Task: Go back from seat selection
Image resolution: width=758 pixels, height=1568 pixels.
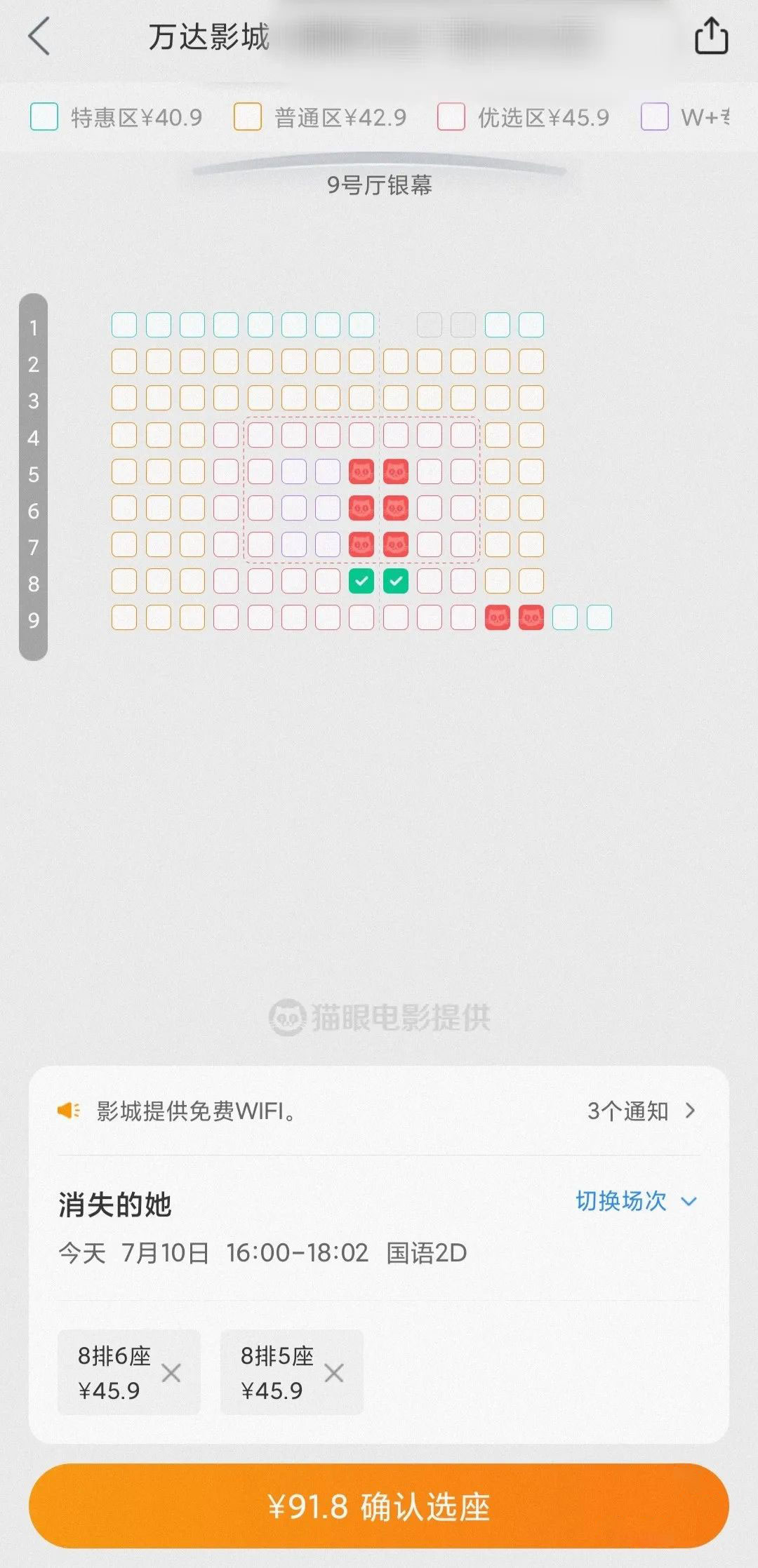Action: (x=40, y=36)
